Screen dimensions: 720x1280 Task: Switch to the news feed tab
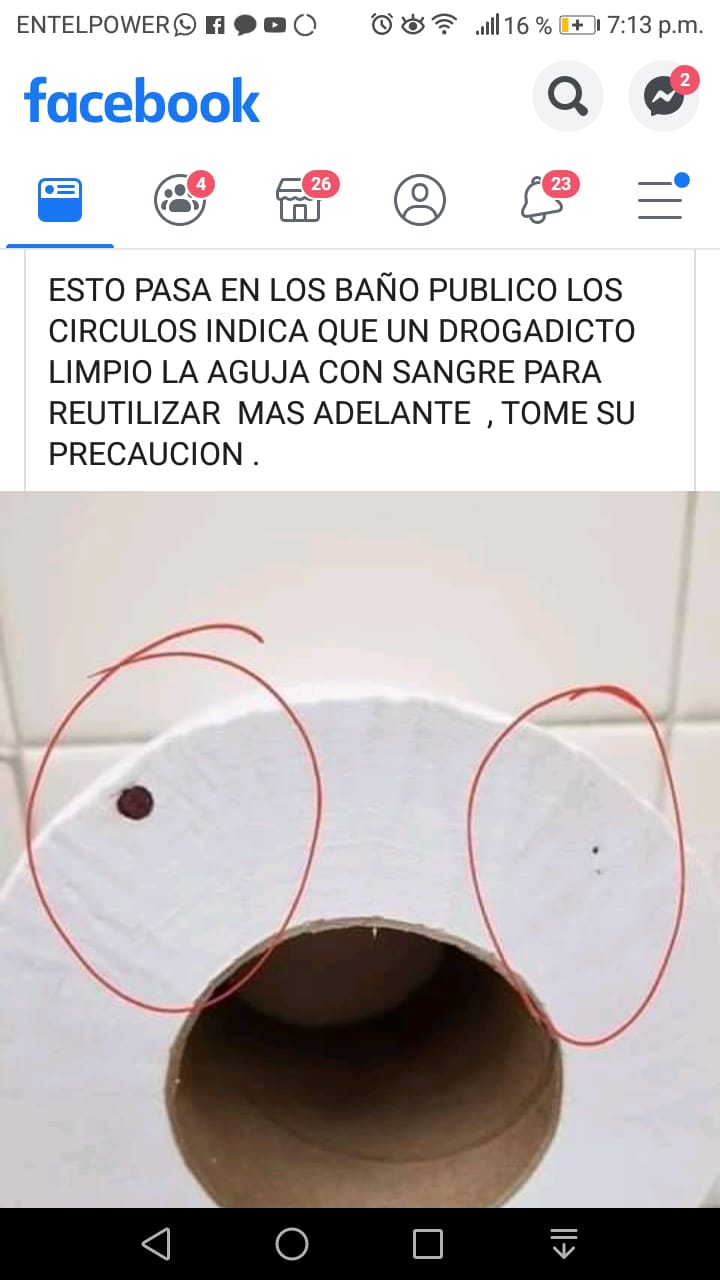[x=60, y=200]
